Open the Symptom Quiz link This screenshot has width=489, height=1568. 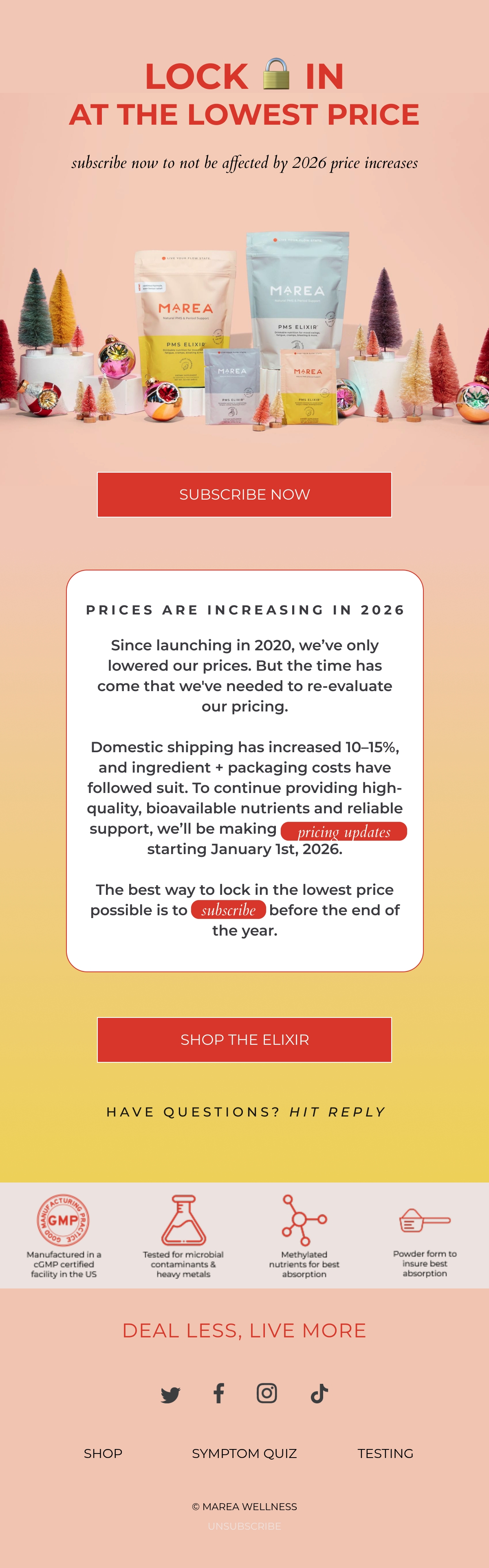coord(244,1453)
